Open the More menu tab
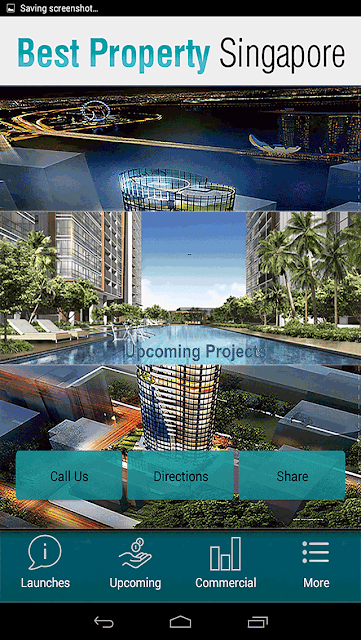This screenshot has height=640, width=361. click(316, 563)
